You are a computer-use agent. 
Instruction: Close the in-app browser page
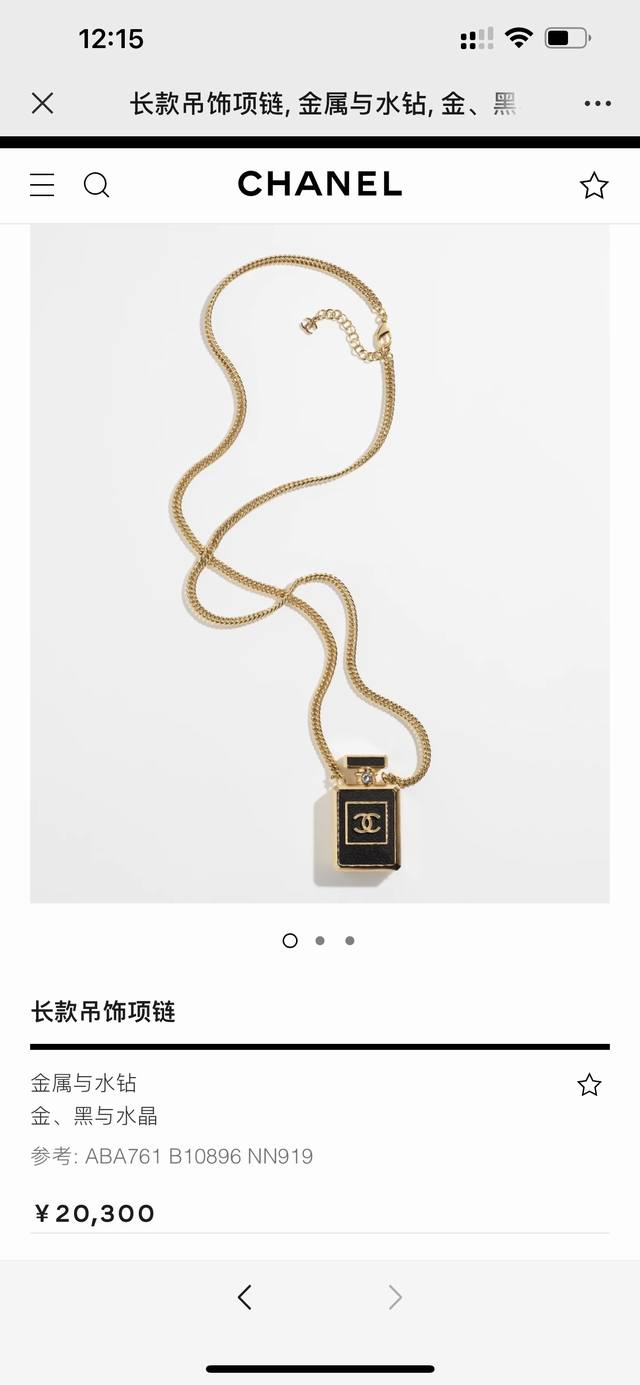42,103
